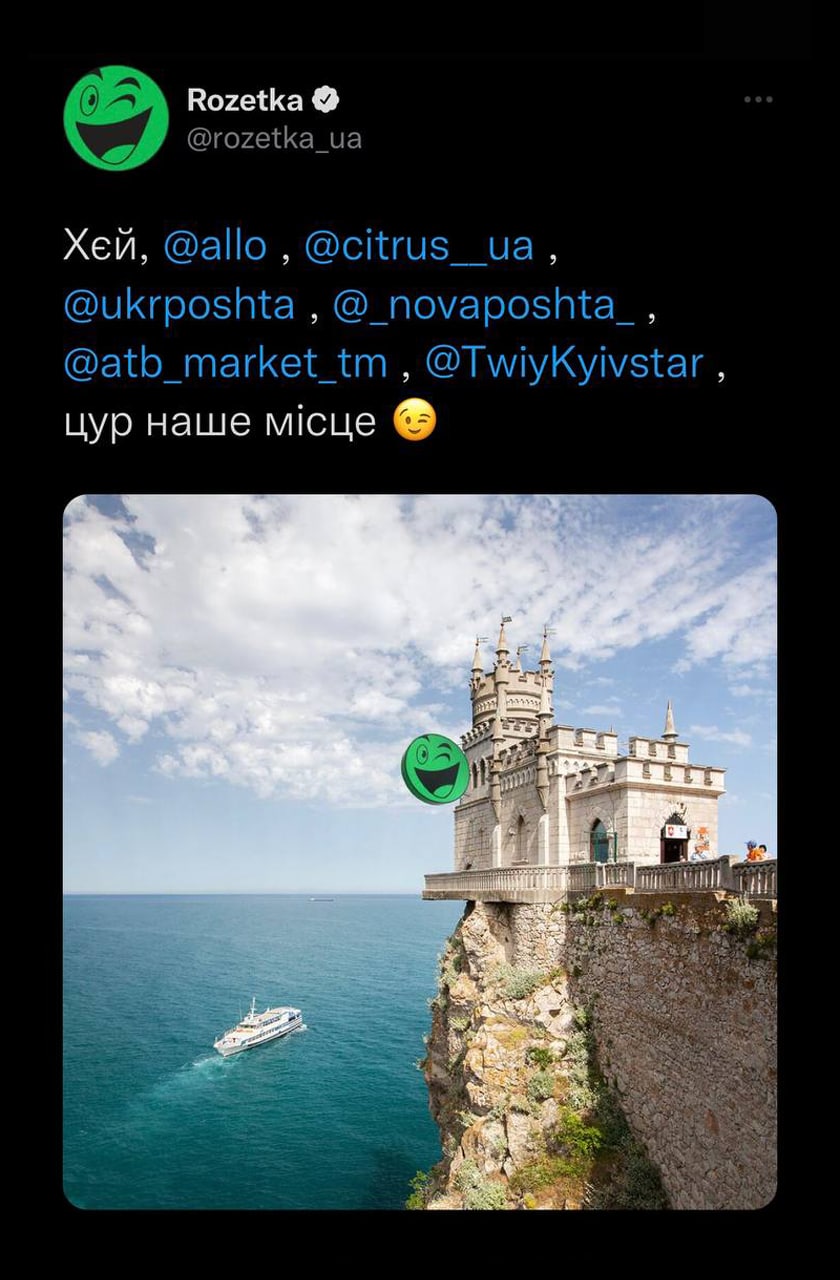Go to the @atb_market_tm profile mention
The image size is (840, 1280).
(x=225, y=363)
